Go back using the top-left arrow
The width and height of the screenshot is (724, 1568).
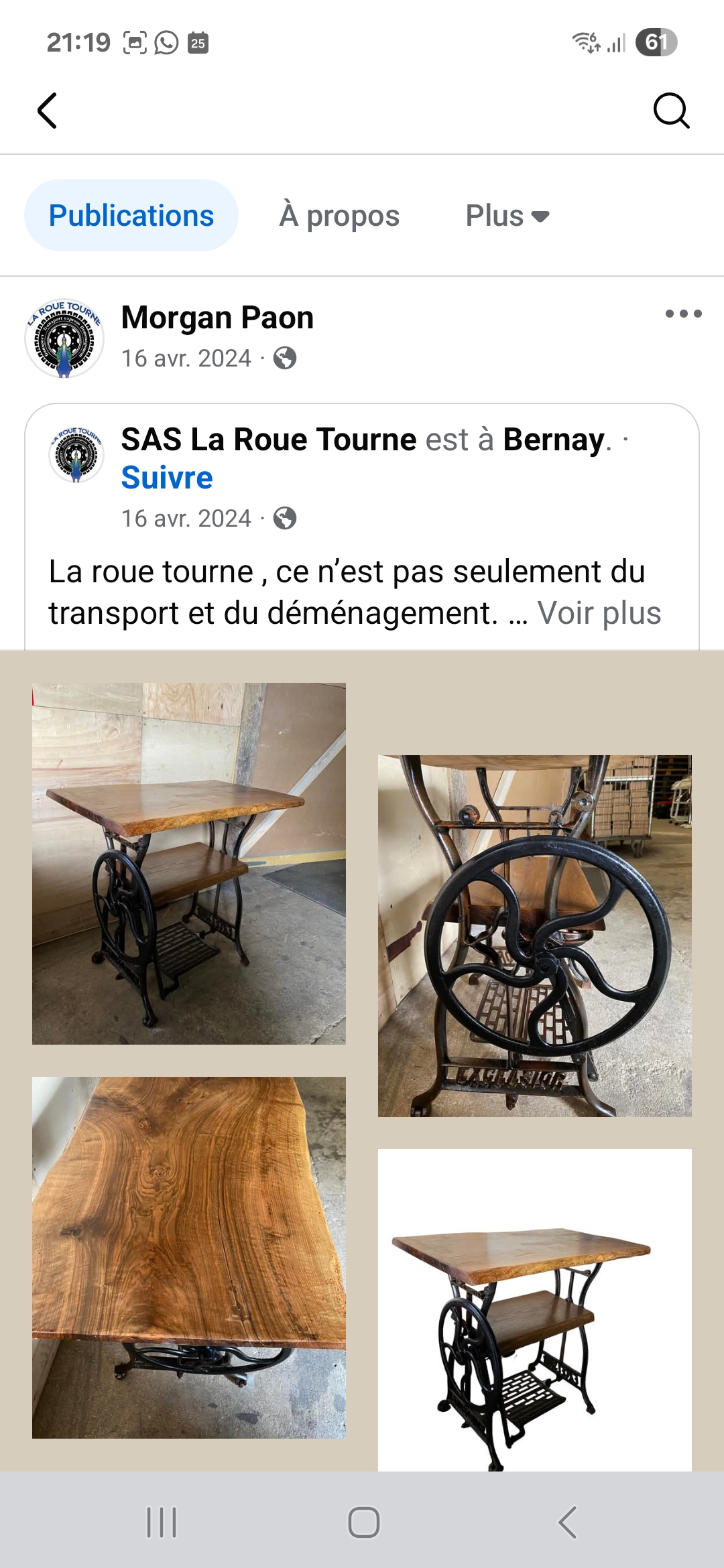tap(47, 111)
